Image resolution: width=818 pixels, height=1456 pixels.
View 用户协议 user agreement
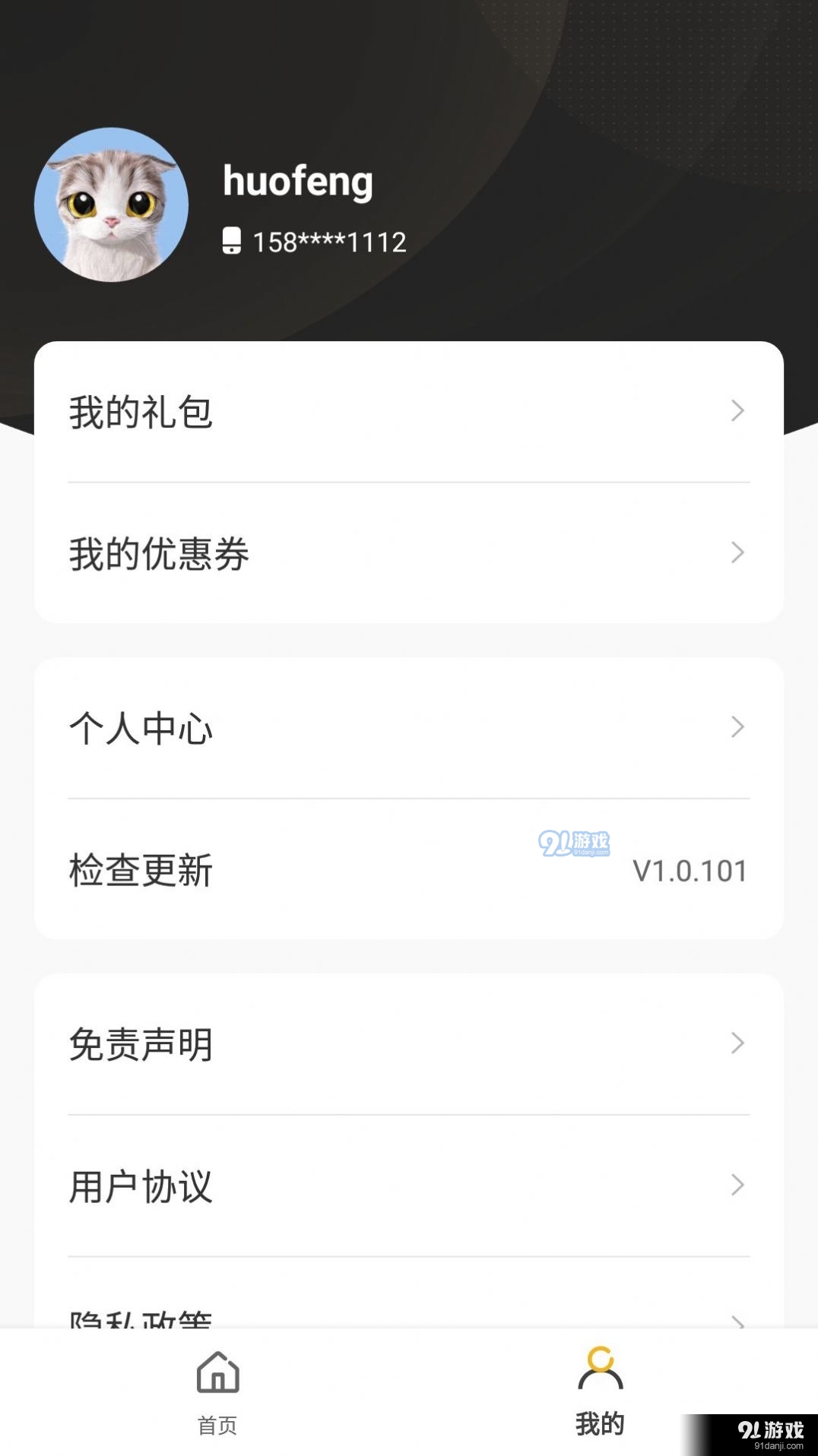[x=409, y=1185]
